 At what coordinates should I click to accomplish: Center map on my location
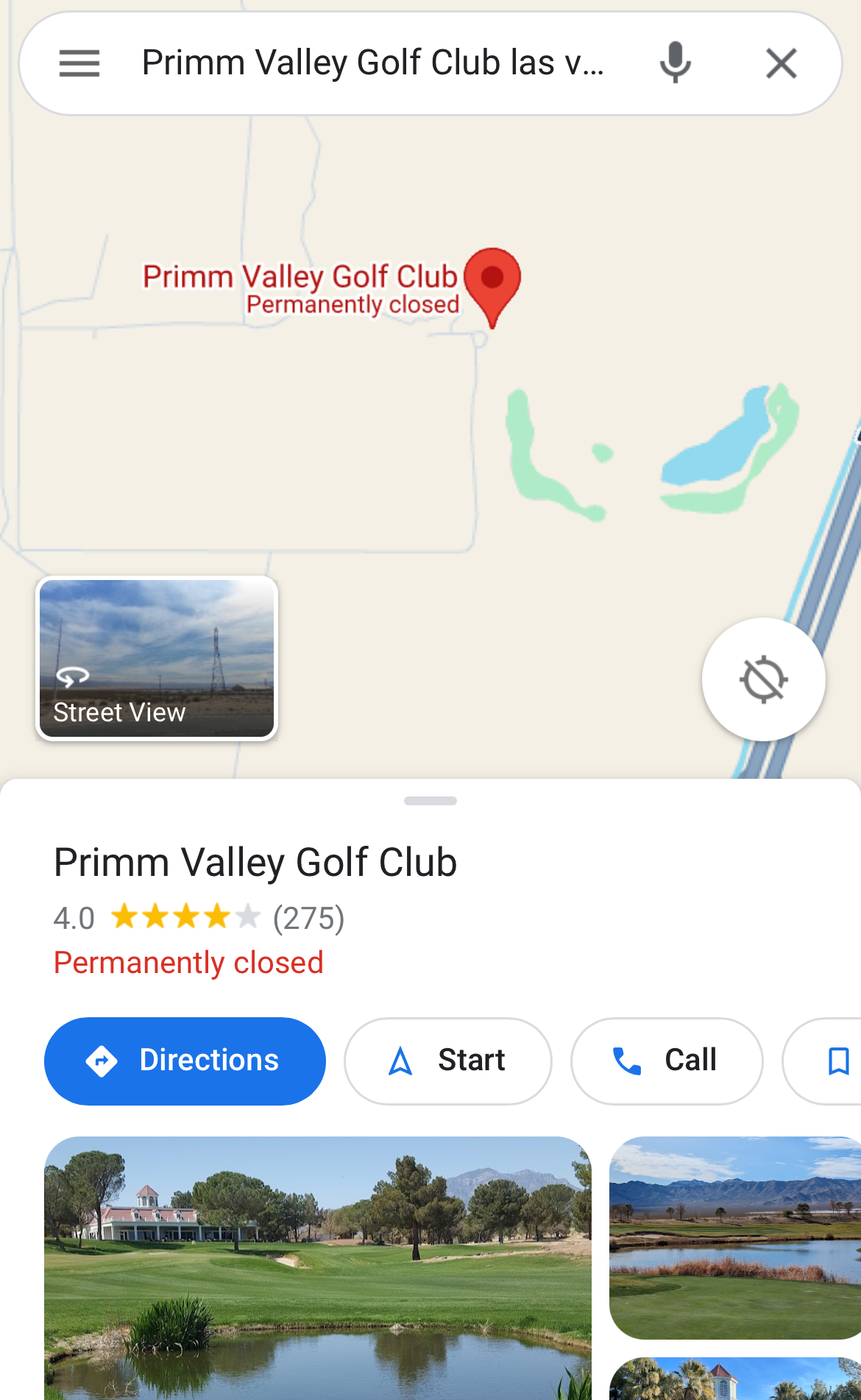[x=764, y=679]
